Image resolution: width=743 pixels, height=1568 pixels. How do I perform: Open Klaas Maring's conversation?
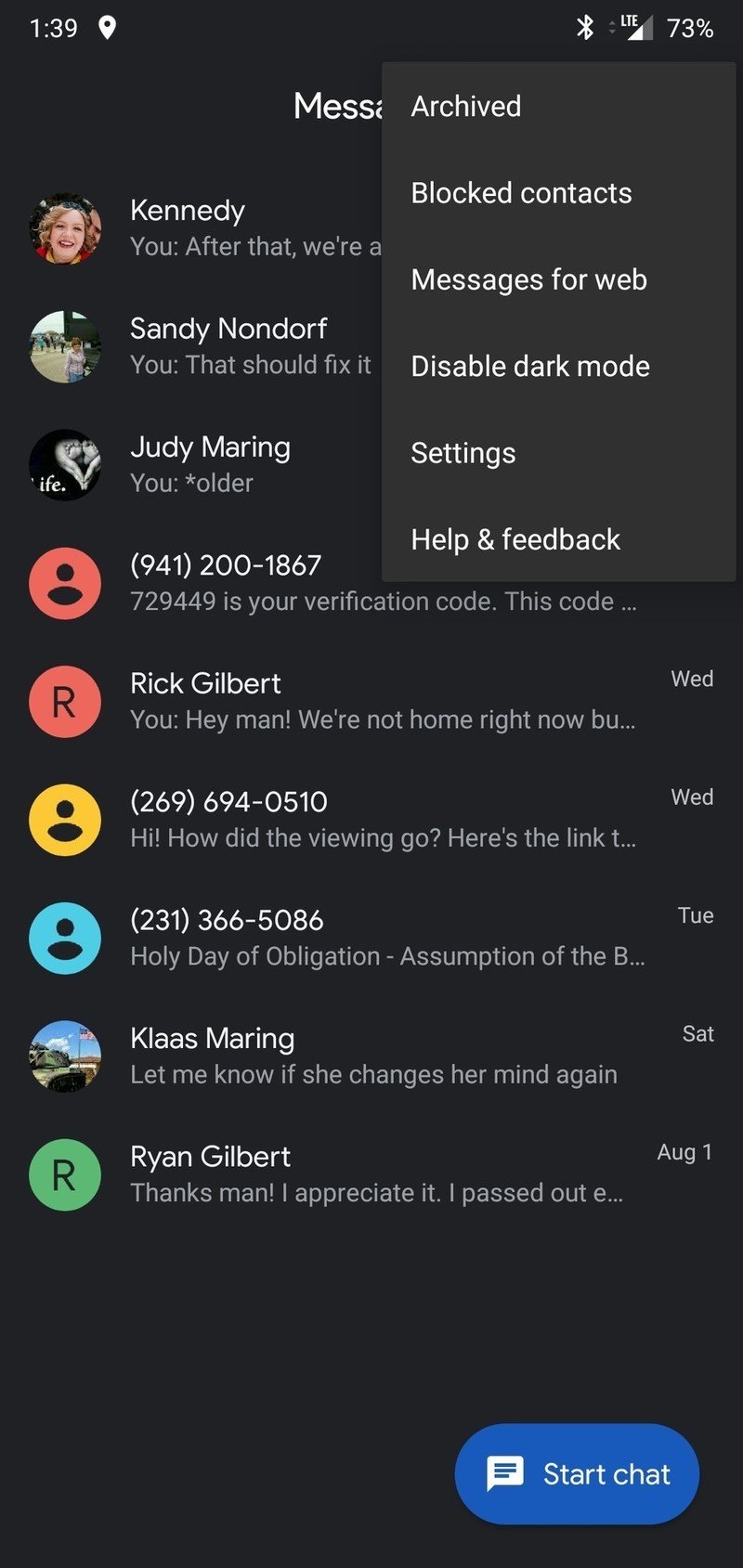pyautogui.click(x=371, y=1056)
